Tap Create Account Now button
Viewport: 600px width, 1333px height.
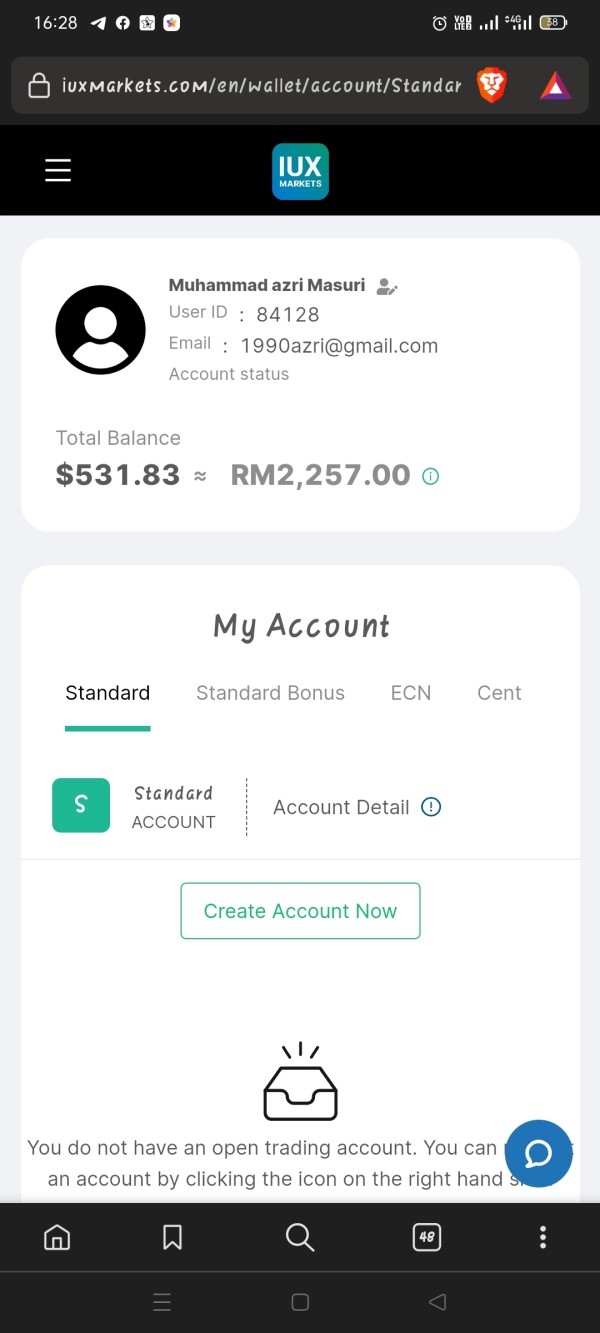tap(300, 911)
